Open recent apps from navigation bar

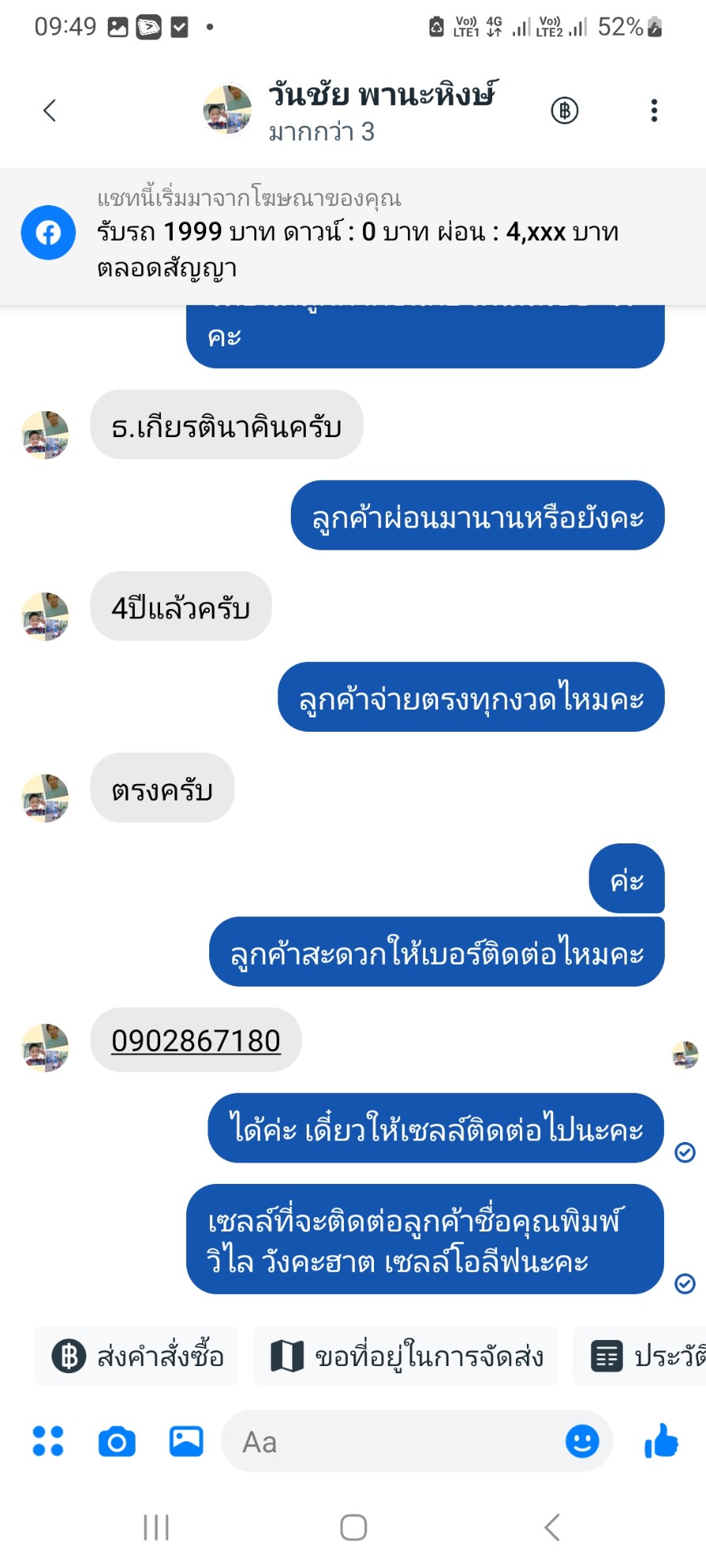(x=156, y=1527)
